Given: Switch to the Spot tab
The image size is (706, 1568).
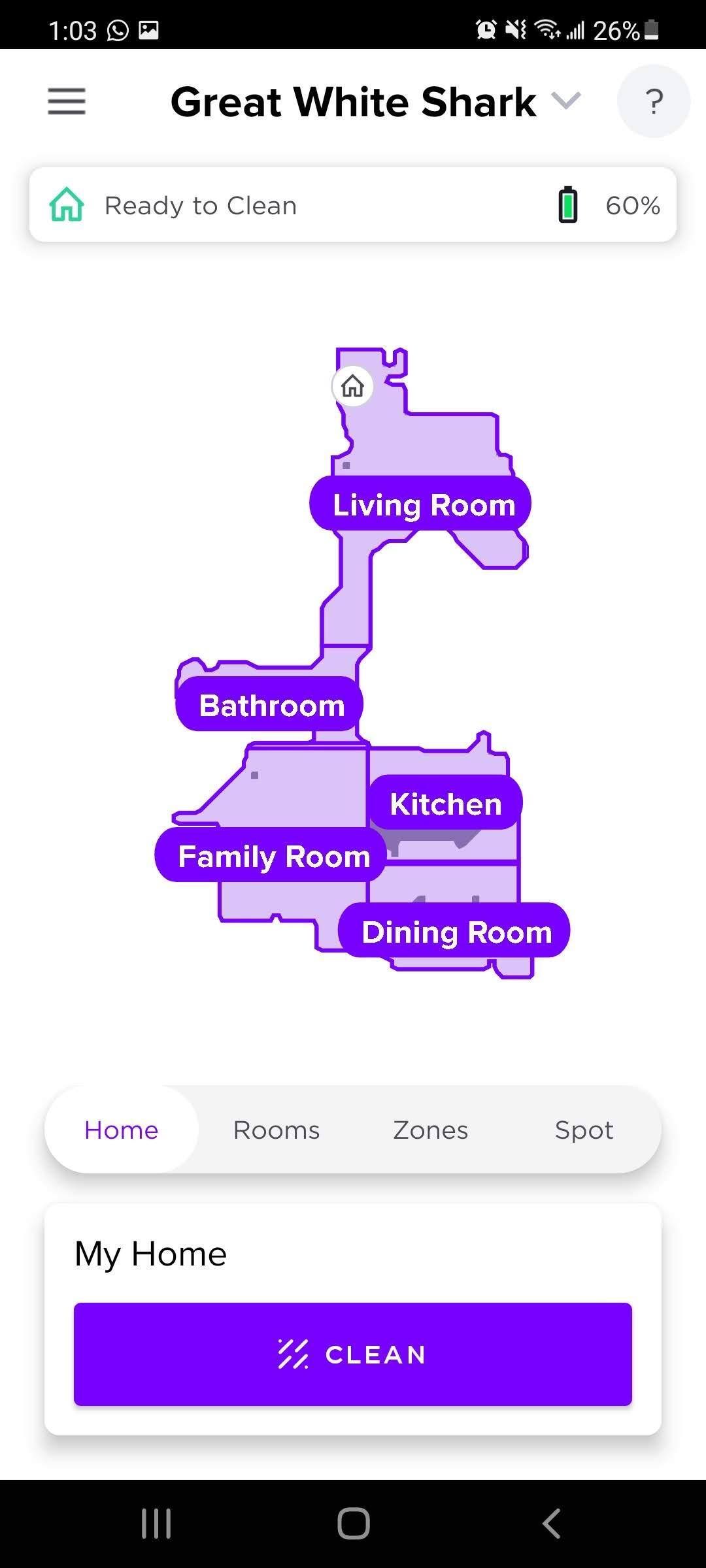Looking at the screenshot, I should pos(584,1130).
